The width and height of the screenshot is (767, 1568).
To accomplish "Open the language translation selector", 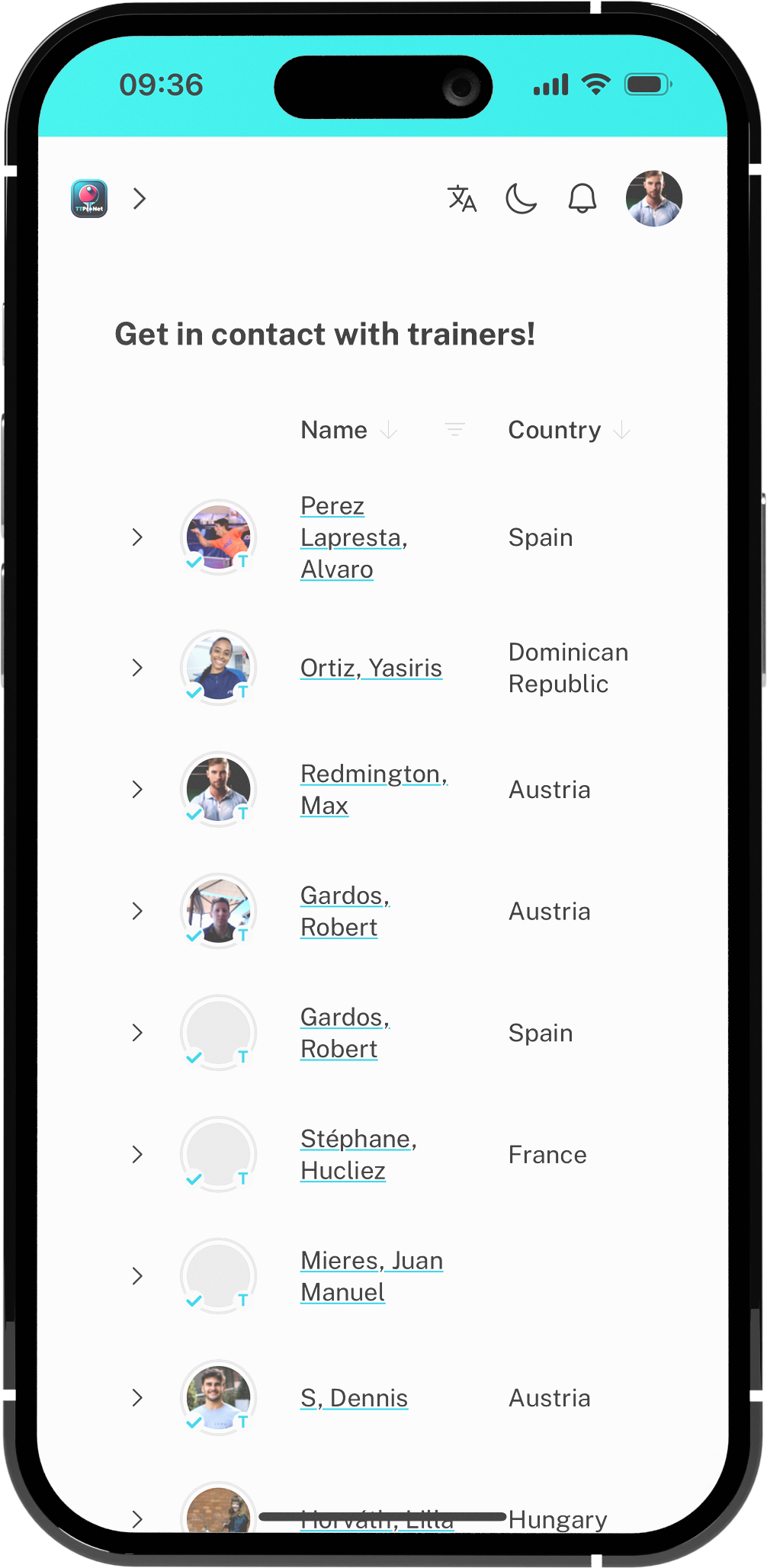I will [x=461, y=199].
